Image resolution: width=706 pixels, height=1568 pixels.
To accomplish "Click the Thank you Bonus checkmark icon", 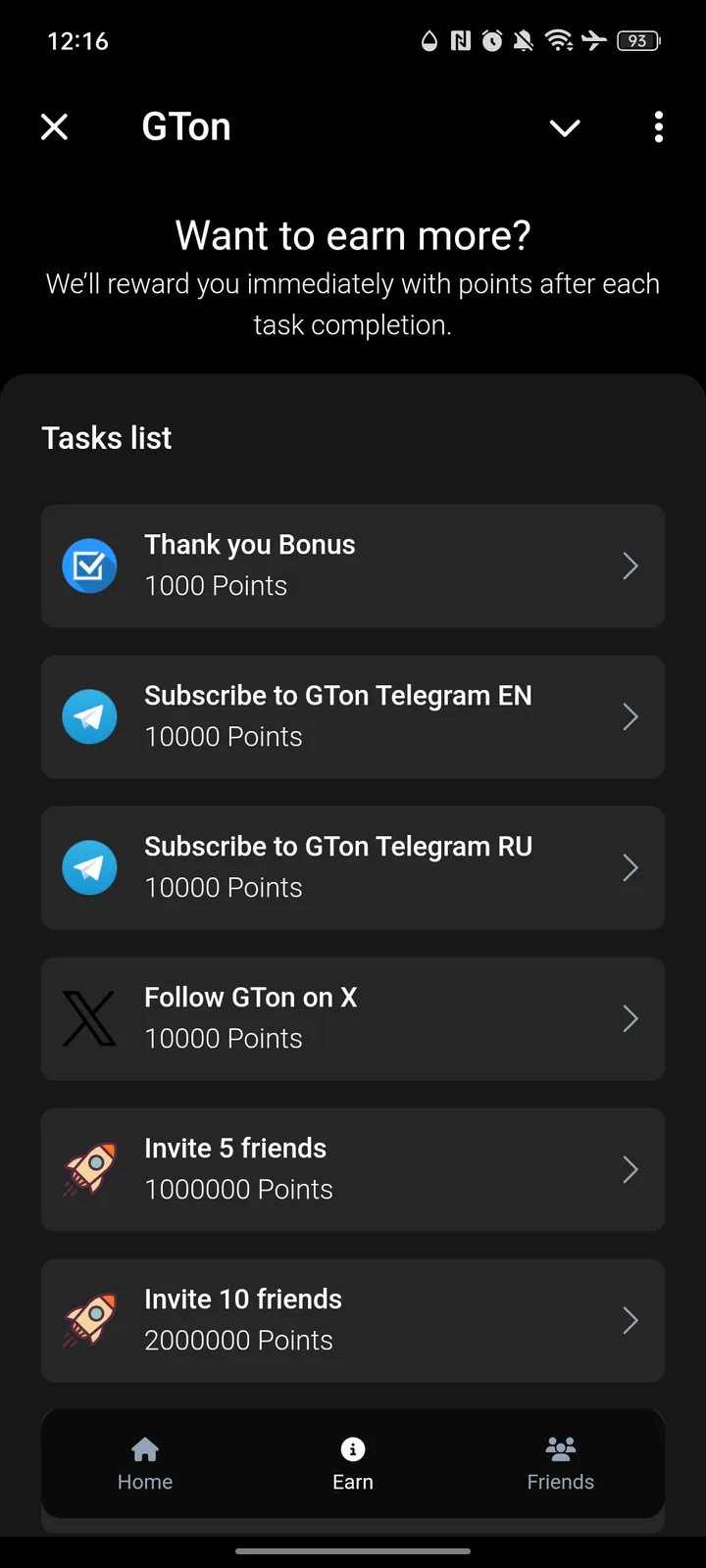I will pos(89,565).
